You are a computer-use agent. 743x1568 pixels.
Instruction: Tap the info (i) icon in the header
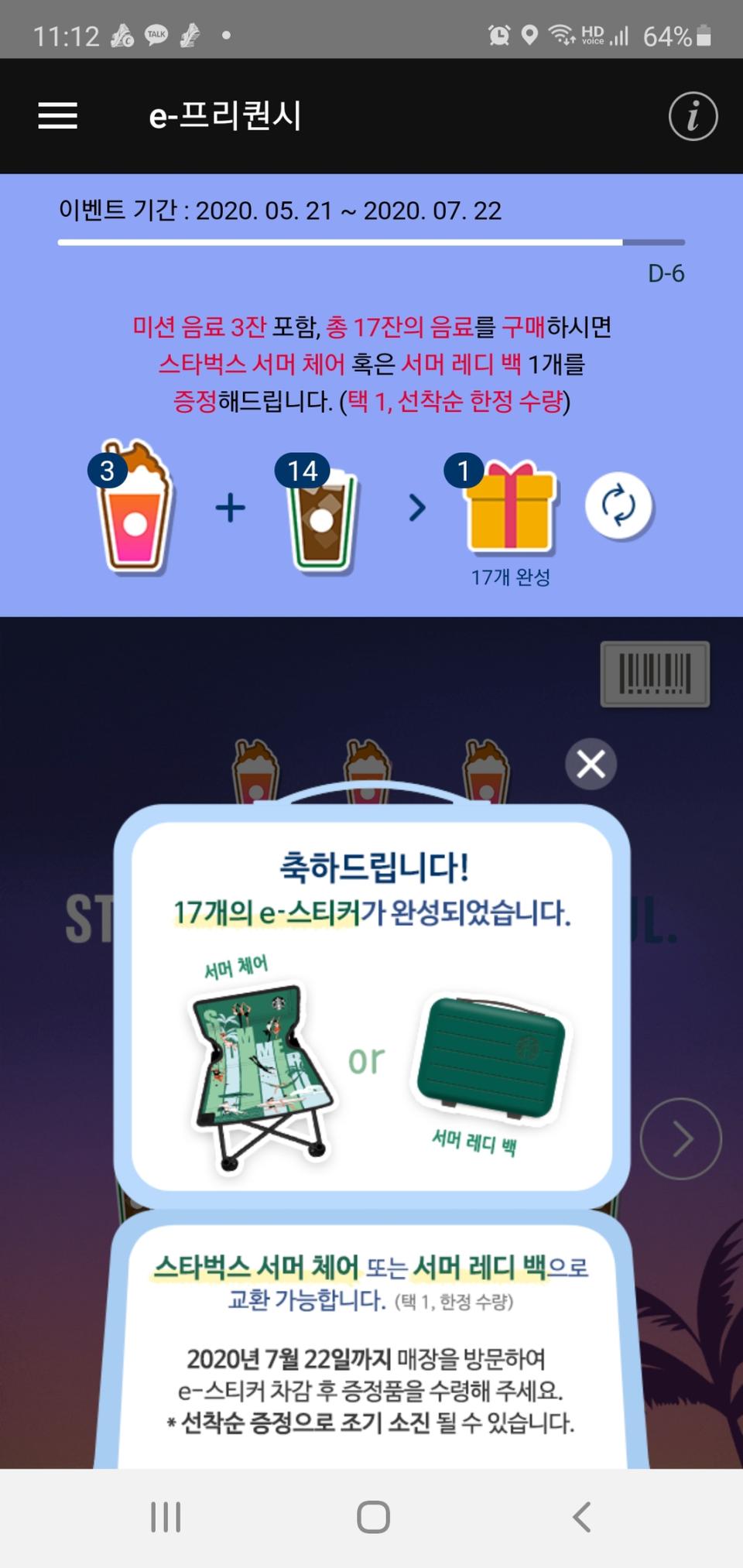point(692,115)
